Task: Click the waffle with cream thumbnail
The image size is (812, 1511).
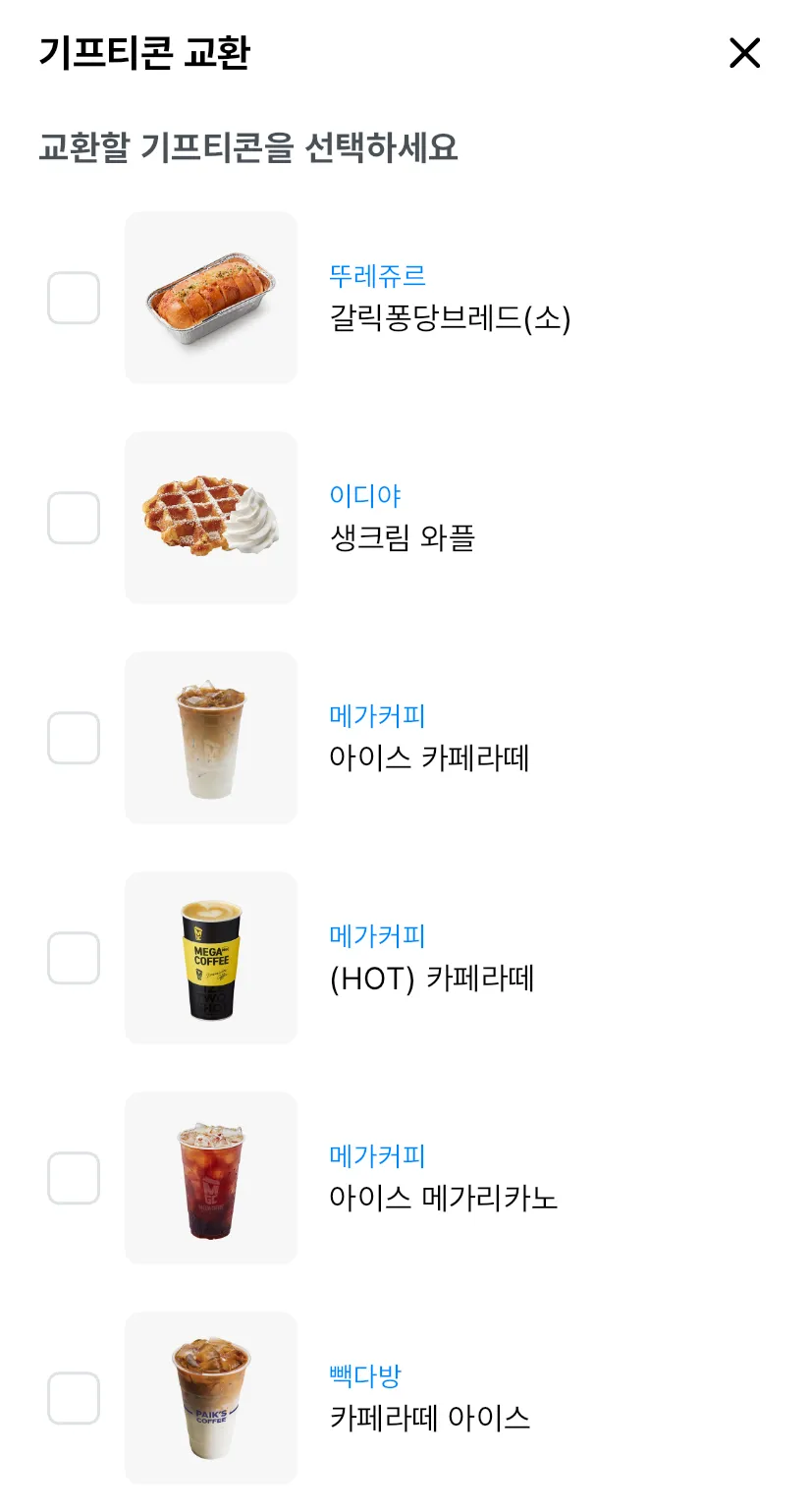Action: coord(210,516)
